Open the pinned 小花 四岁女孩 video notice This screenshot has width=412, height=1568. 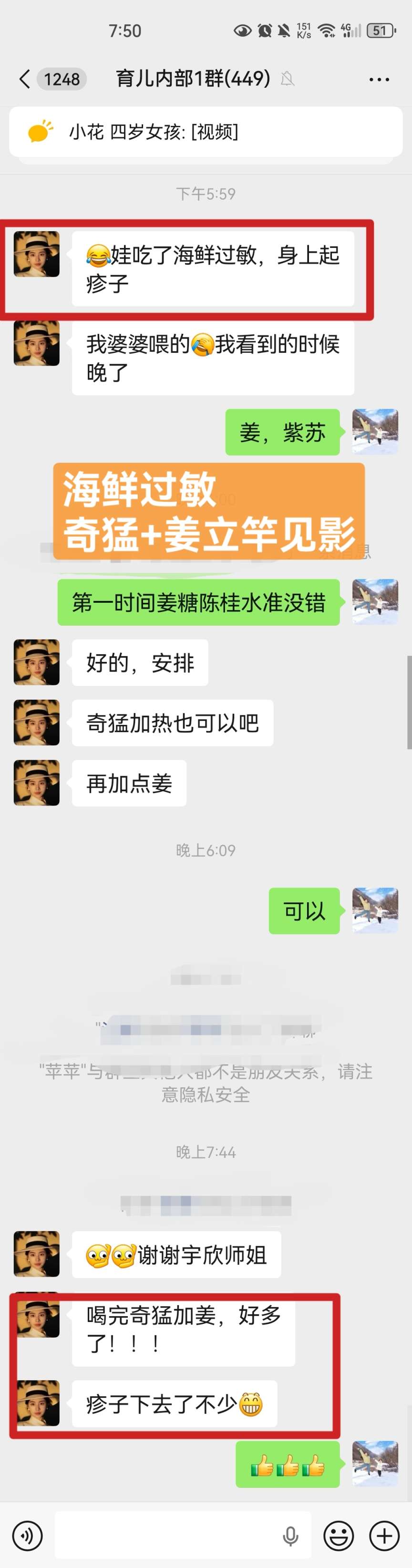coord(206,132)
